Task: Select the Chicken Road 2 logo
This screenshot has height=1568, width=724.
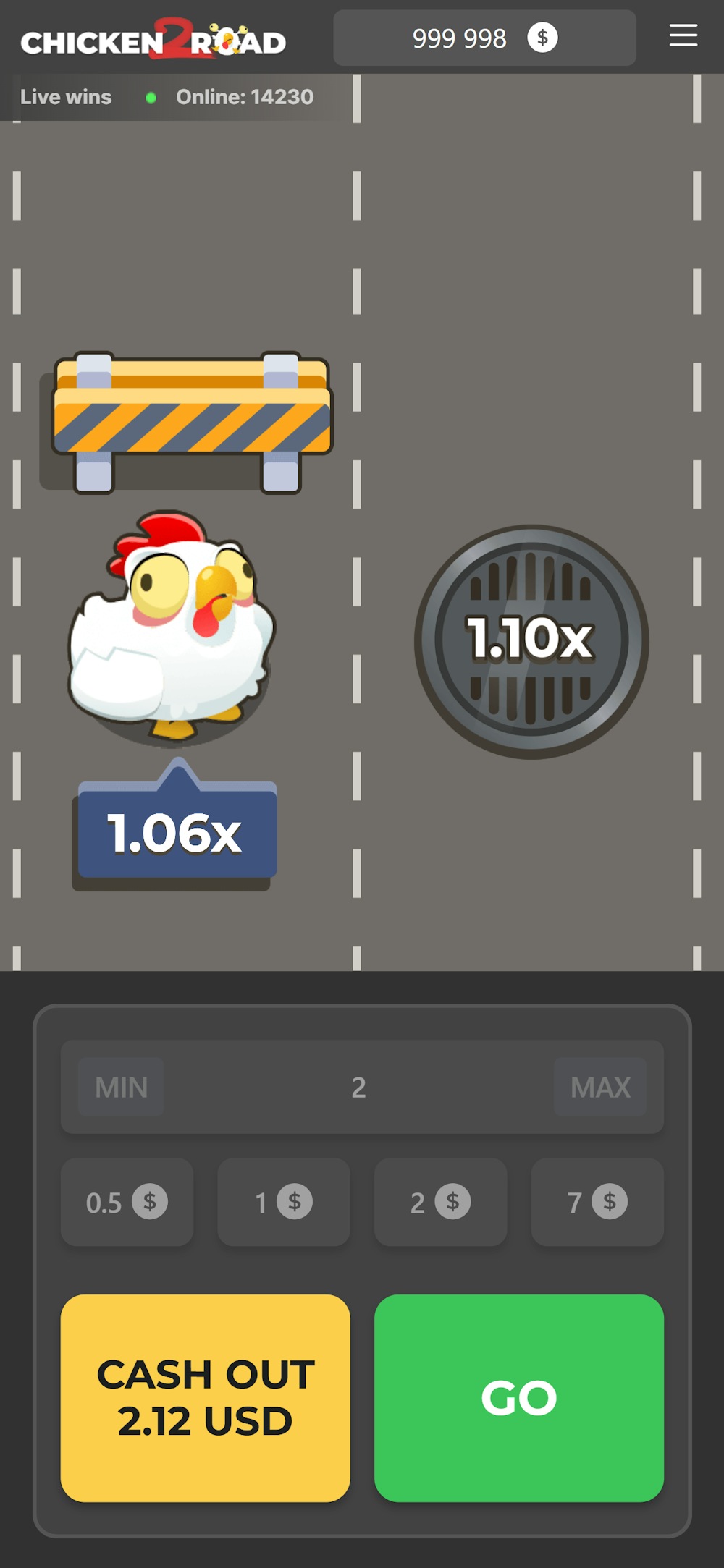Action: pos(152,41)
